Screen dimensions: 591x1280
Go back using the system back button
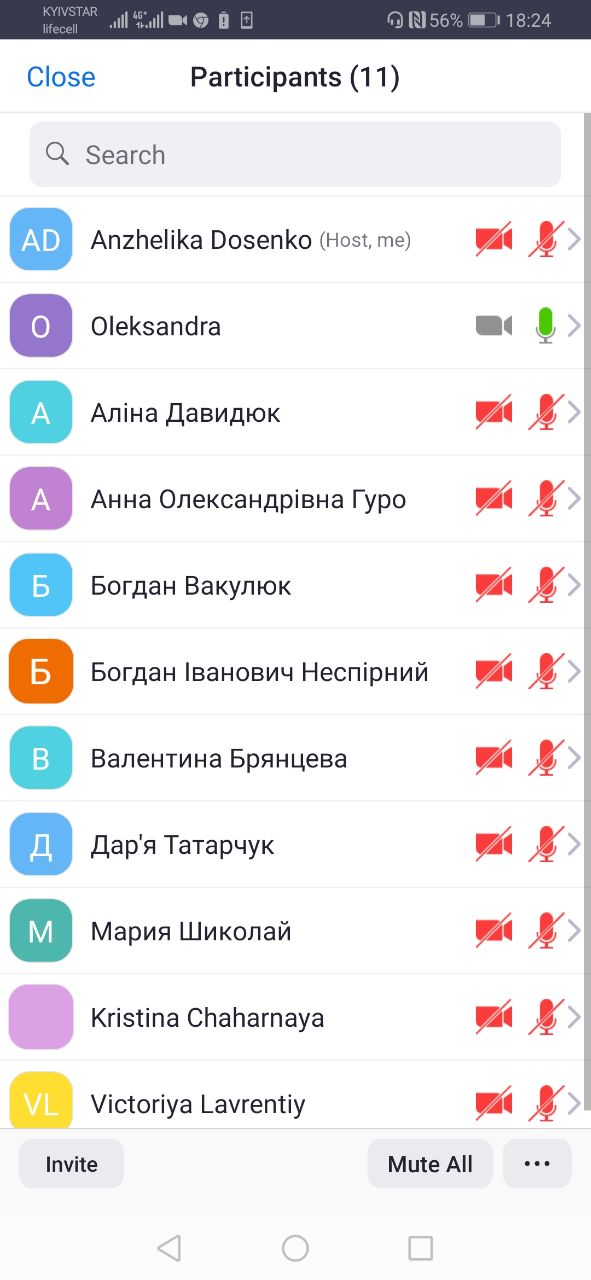click(x=169, y=1247)
